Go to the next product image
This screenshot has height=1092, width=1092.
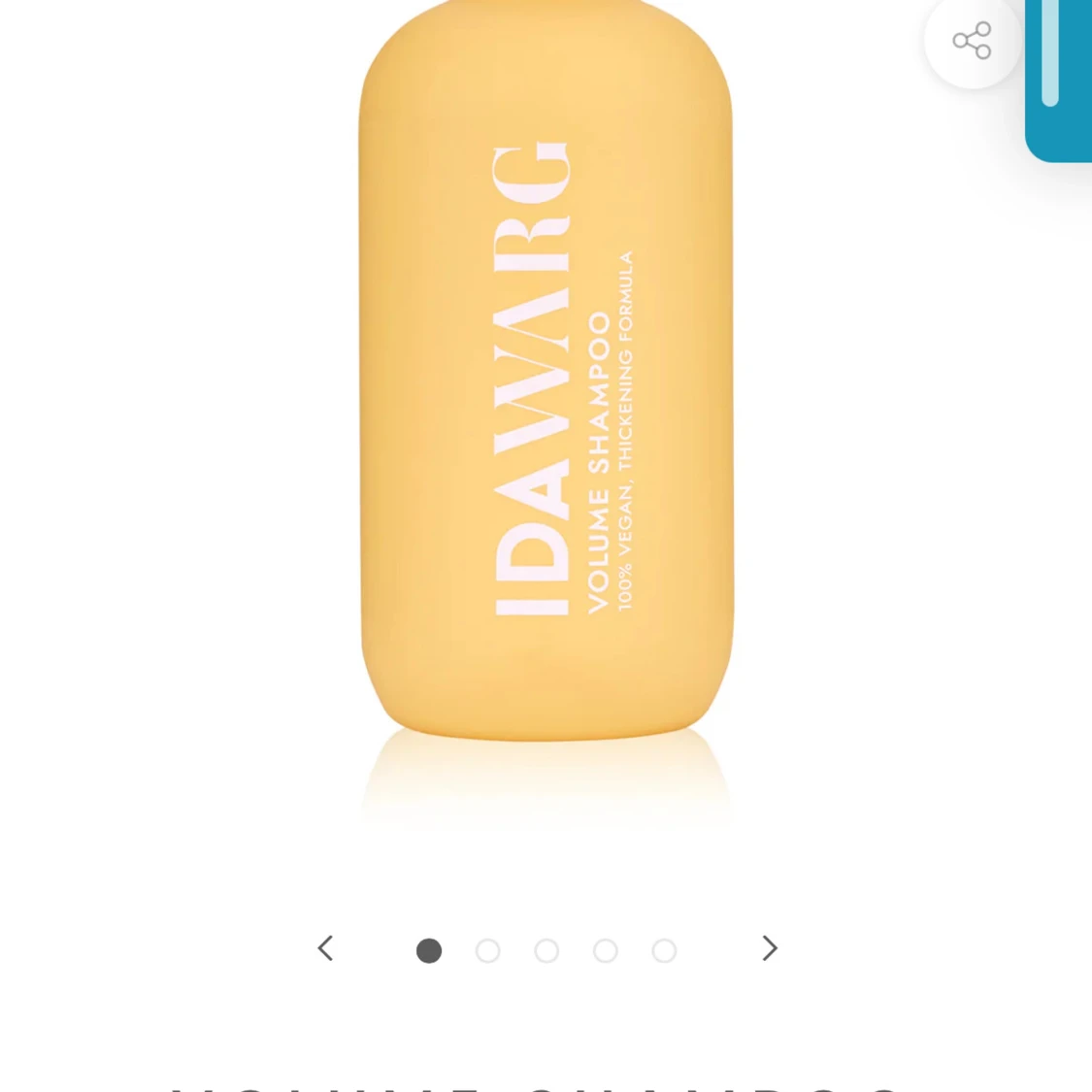769,948
